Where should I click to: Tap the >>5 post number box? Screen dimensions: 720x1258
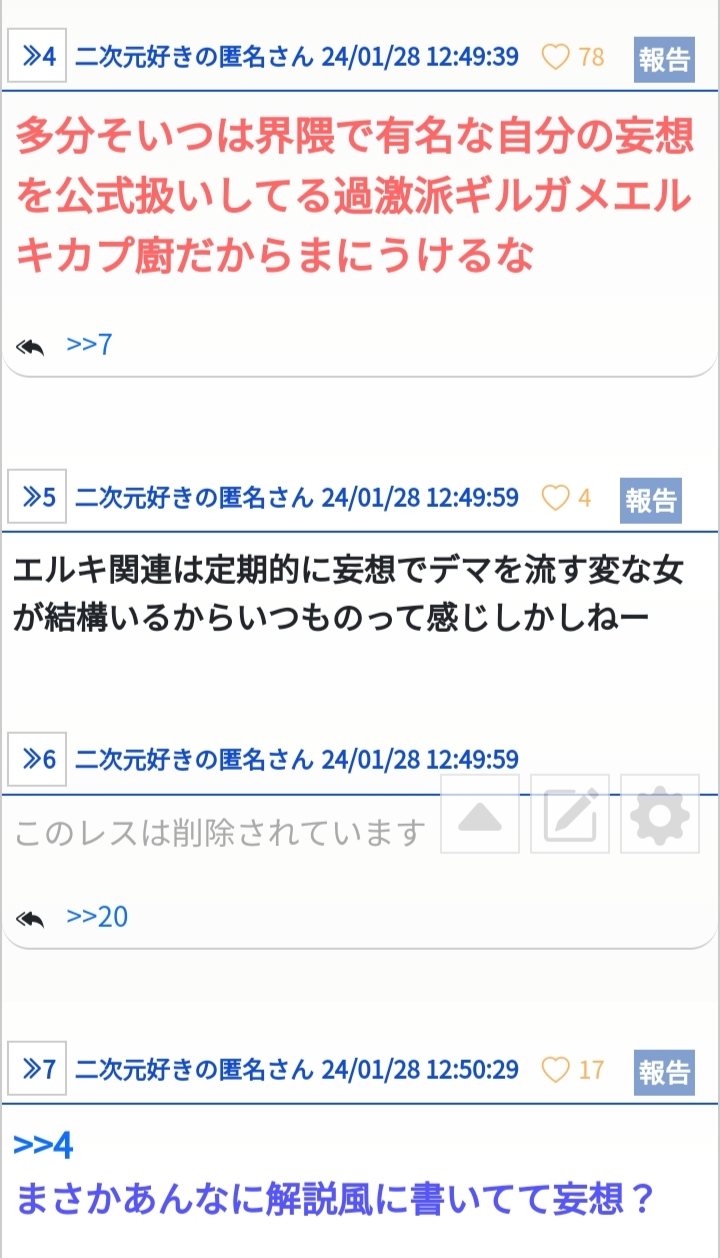point(37,497)
